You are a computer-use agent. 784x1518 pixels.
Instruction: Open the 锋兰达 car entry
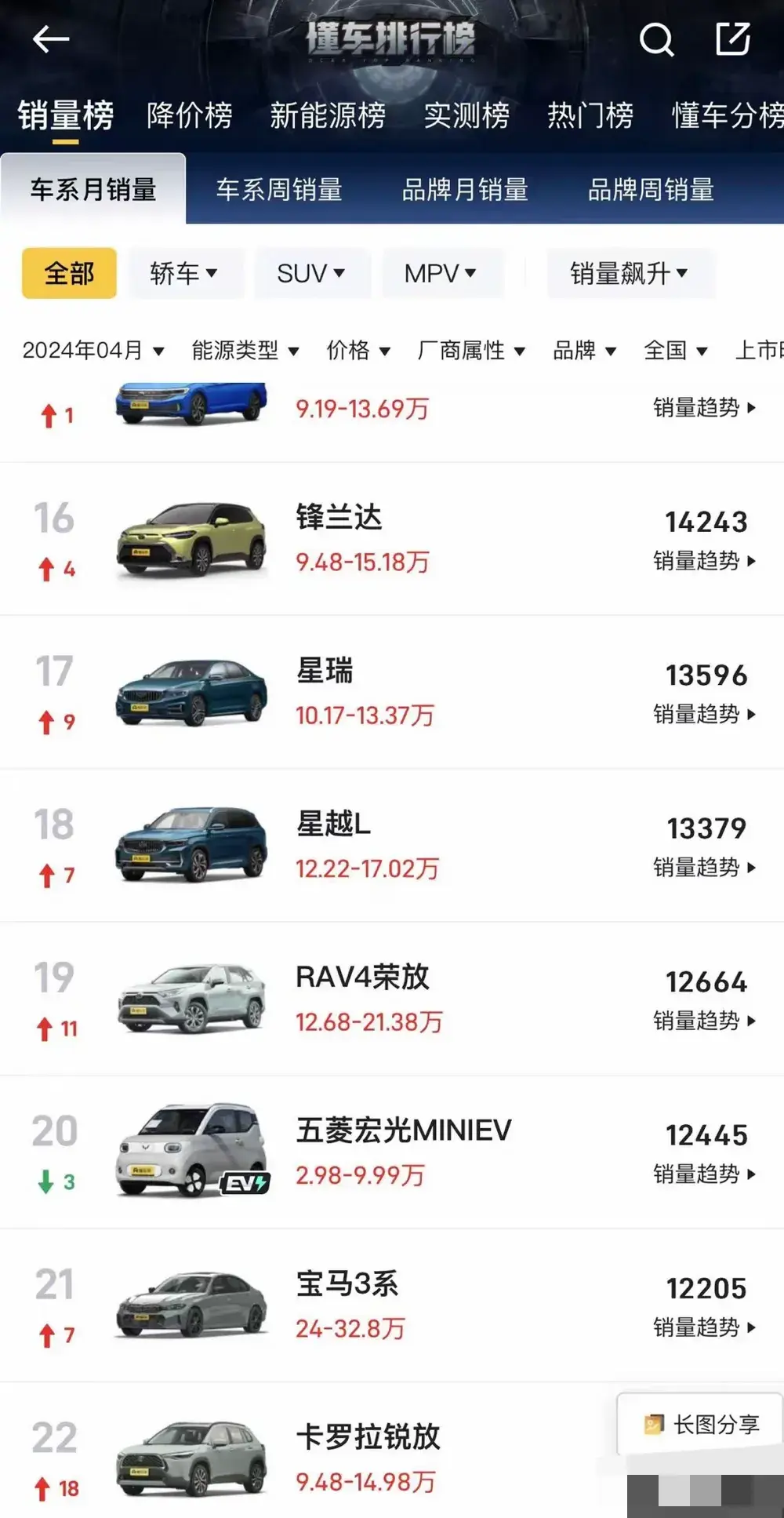click(339, 518)
